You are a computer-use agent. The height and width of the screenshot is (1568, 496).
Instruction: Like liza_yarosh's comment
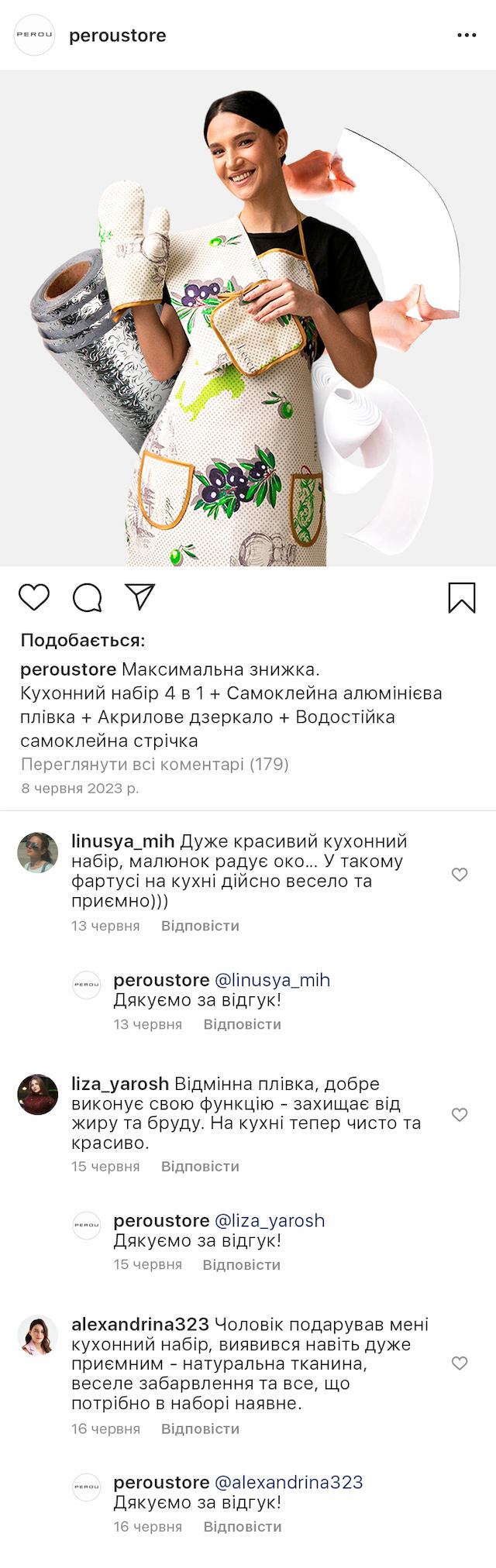point(460,1115)
